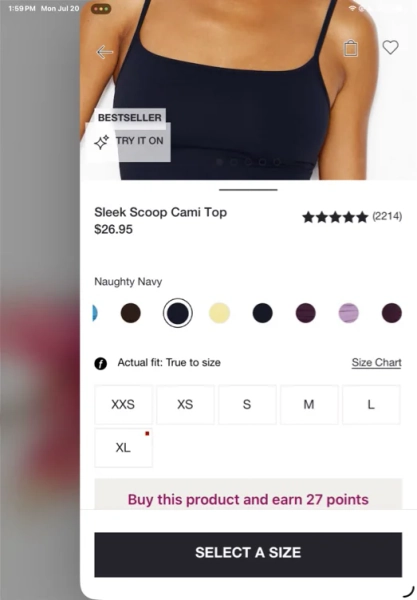417x600 pixels.
Task: Pick the lilac purple color swatch
Action: click(349, 313)
